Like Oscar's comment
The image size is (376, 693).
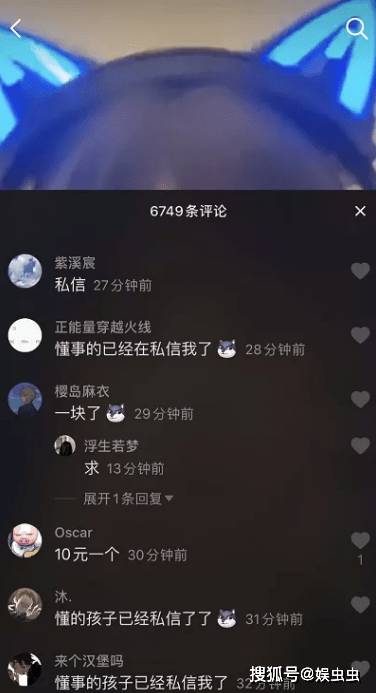pos(360,540)
